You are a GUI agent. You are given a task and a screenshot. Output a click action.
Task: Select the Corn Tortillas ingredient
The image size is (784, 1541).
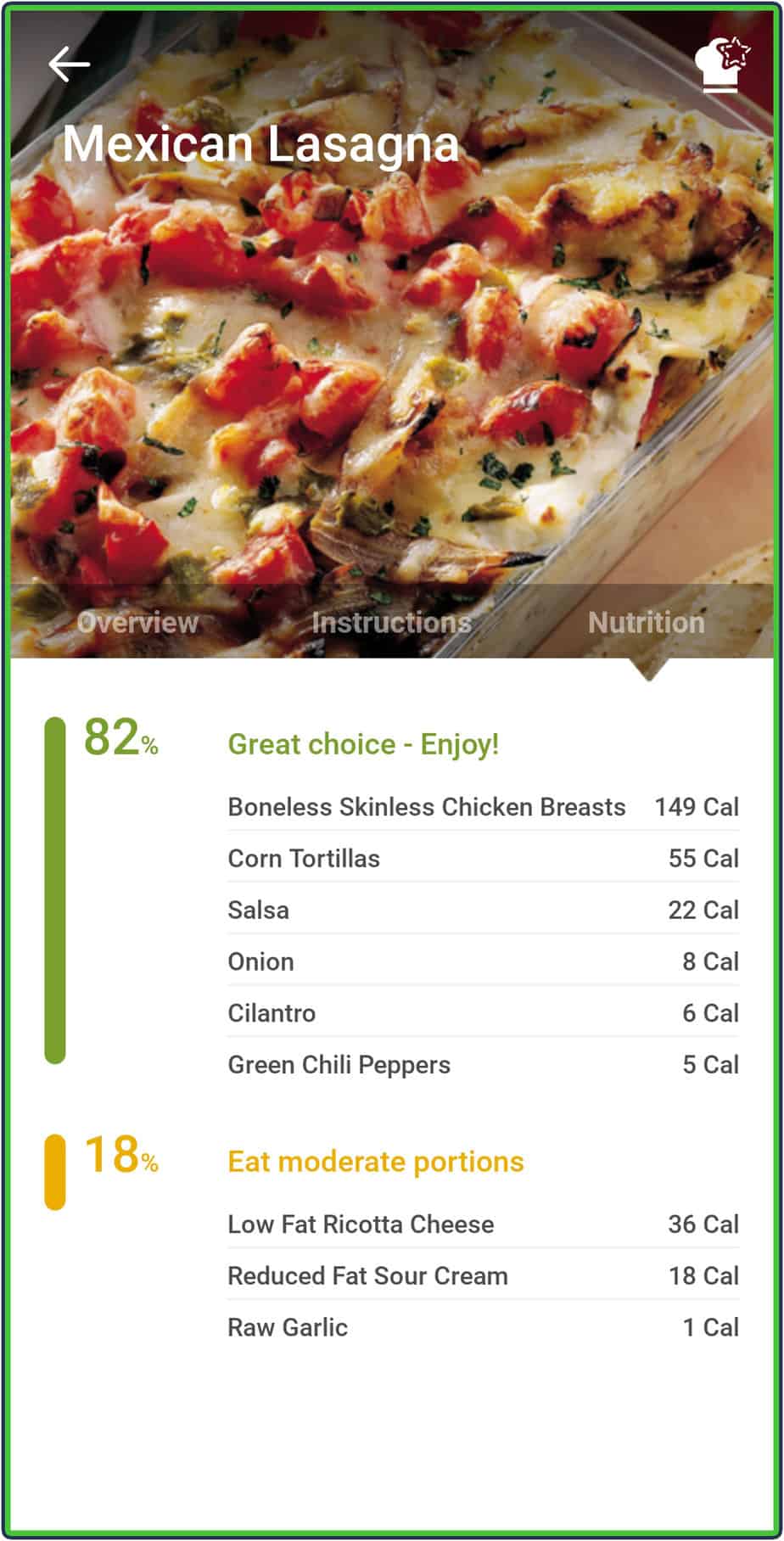[x=302, y=859]
